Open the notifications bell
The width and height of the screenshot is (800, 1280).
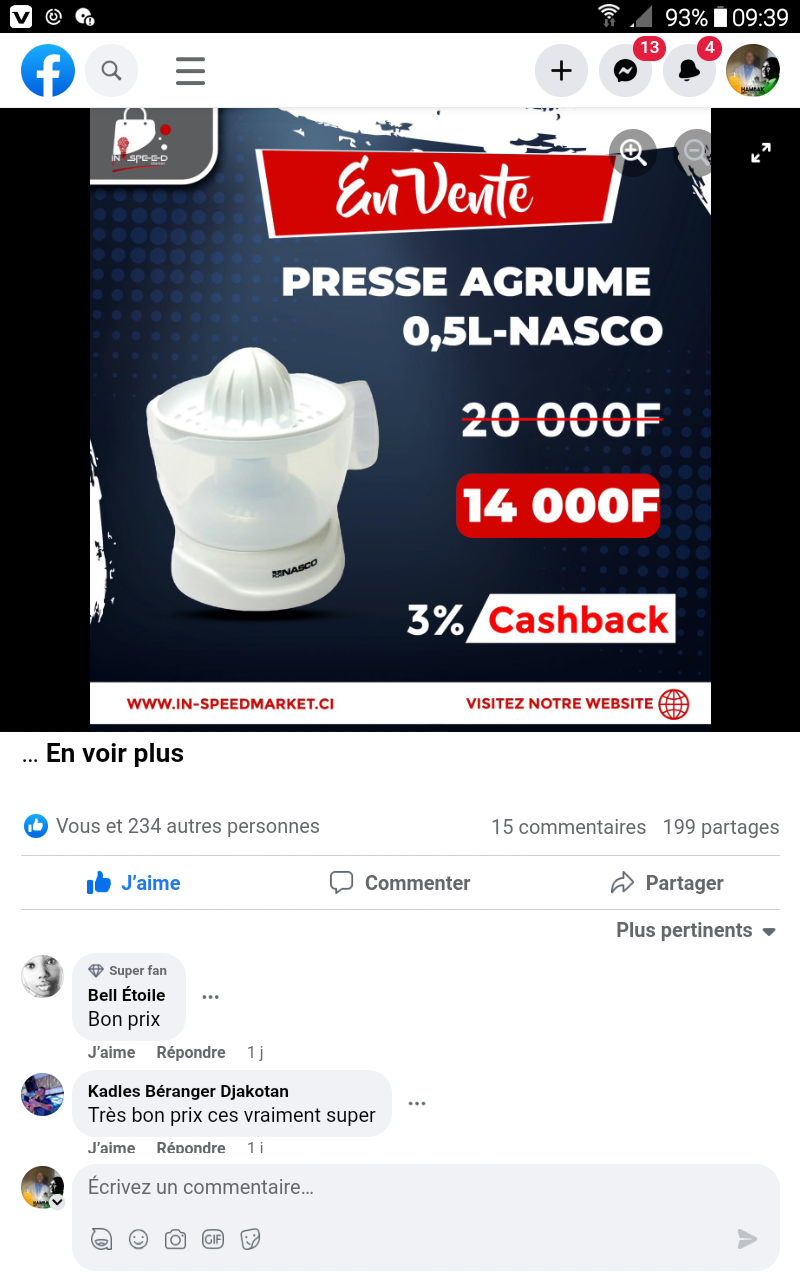coord(689,71)
